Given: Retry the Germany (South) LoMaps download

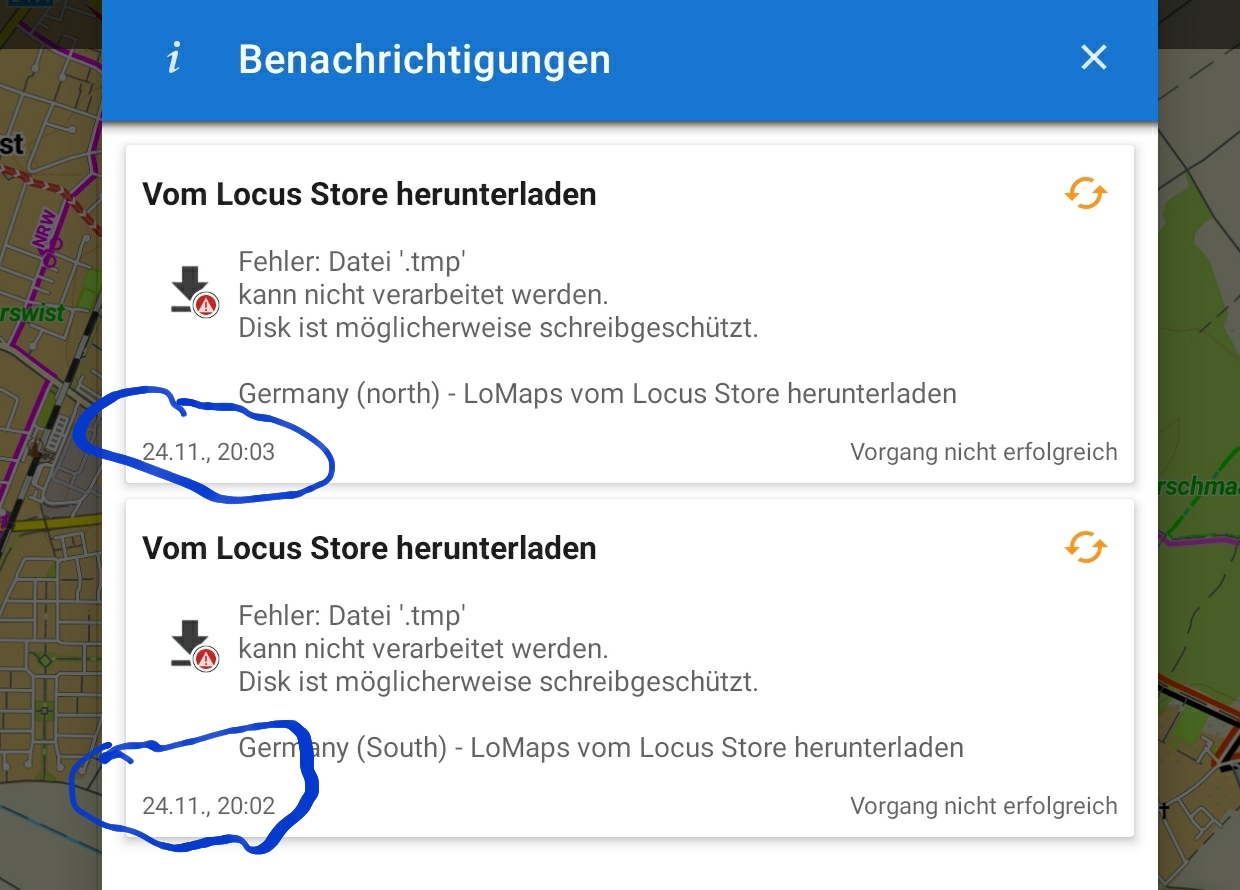Looking at the screenshot, I should coord(1085,547).
